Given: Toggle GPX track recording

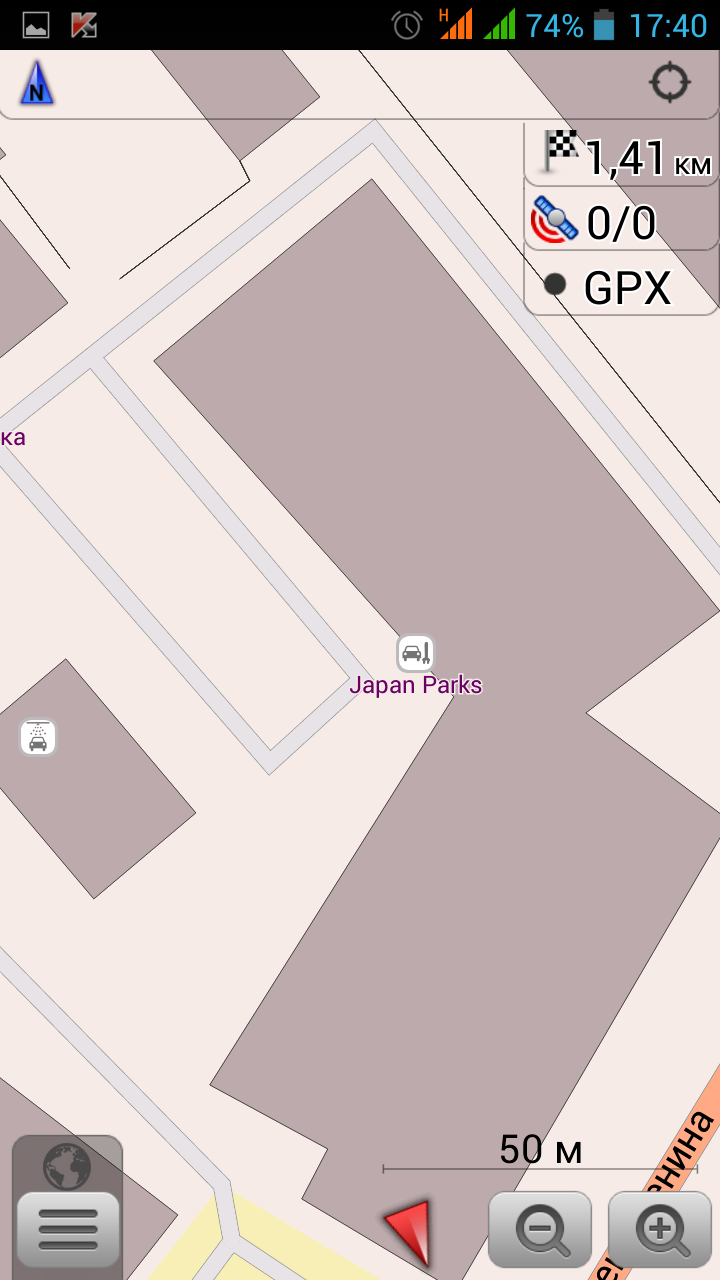Looking at the screenshot, I should click(622, 288).
